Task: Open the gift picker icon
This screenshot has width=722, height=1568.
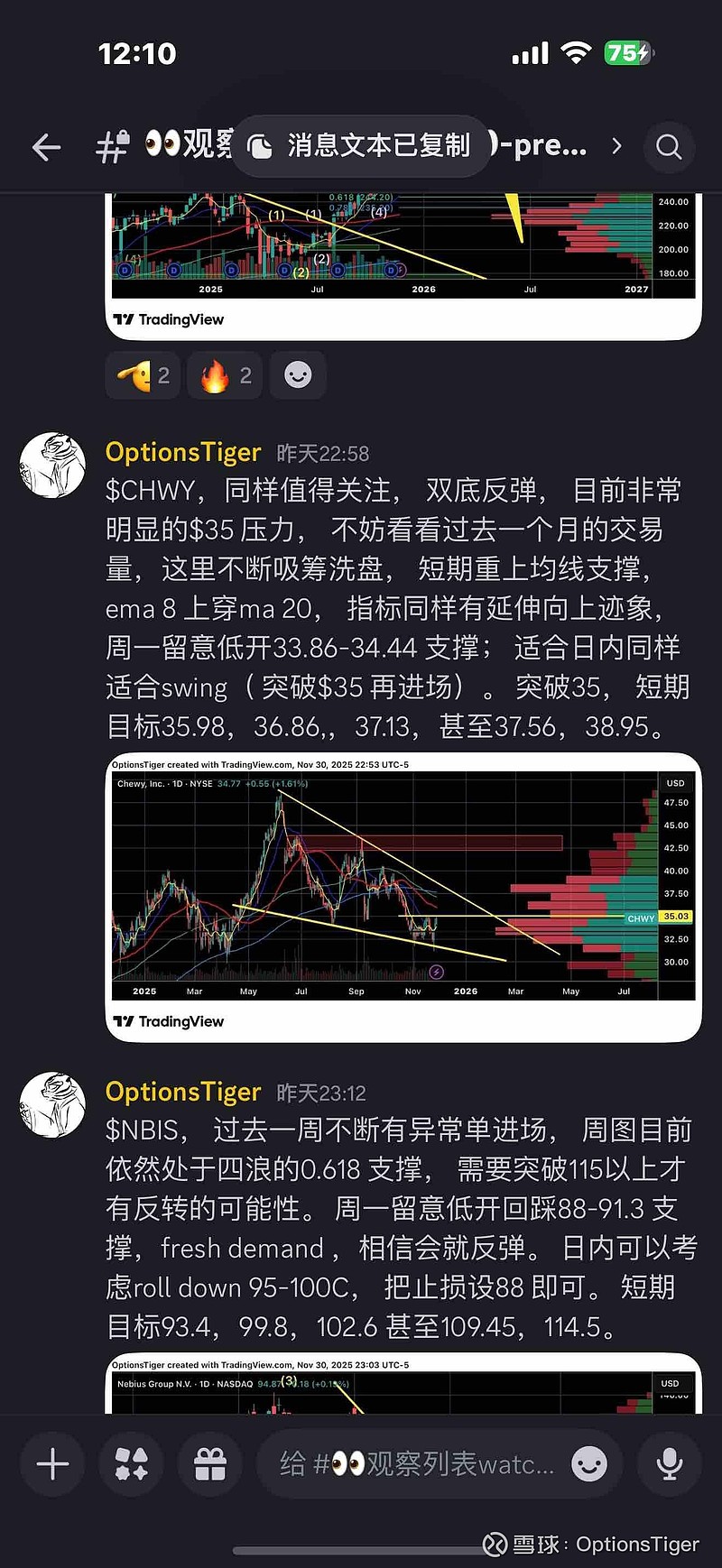Action: [x=209, y=1464]
